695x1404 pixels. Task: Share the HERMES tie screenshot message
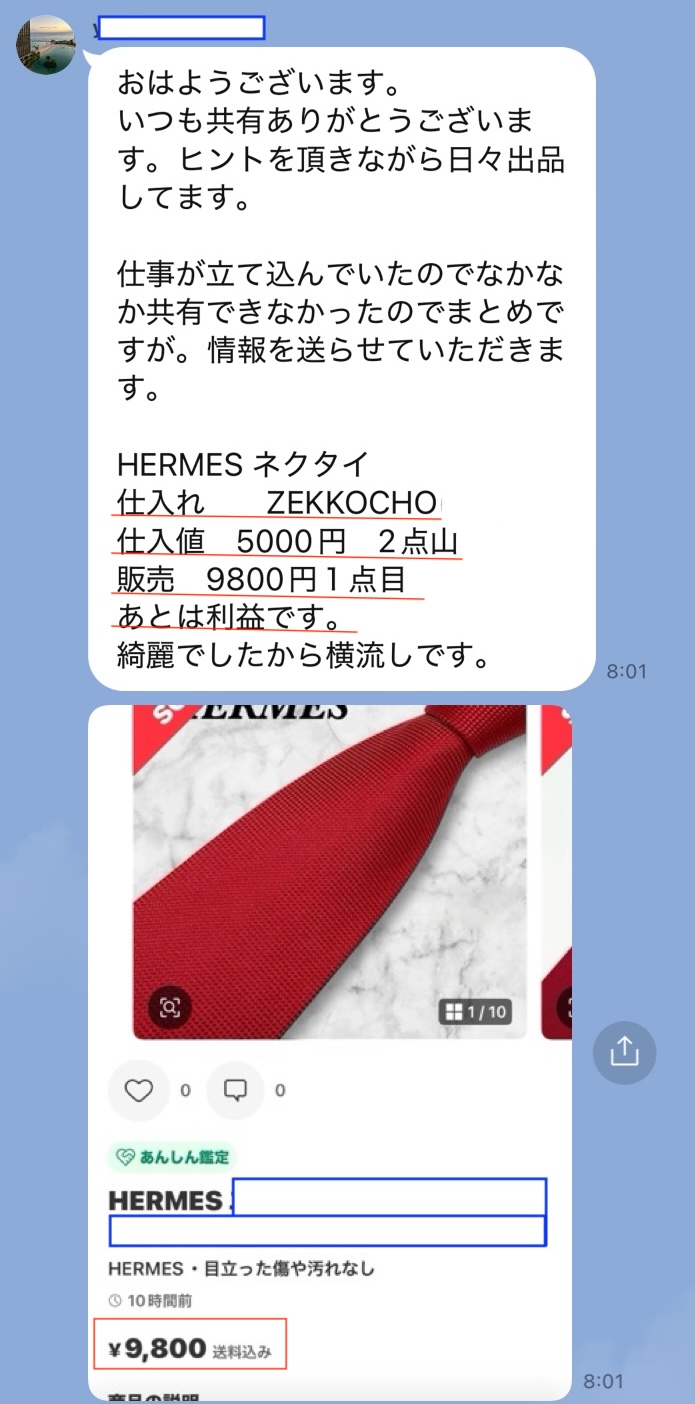tap(624, 1053)
